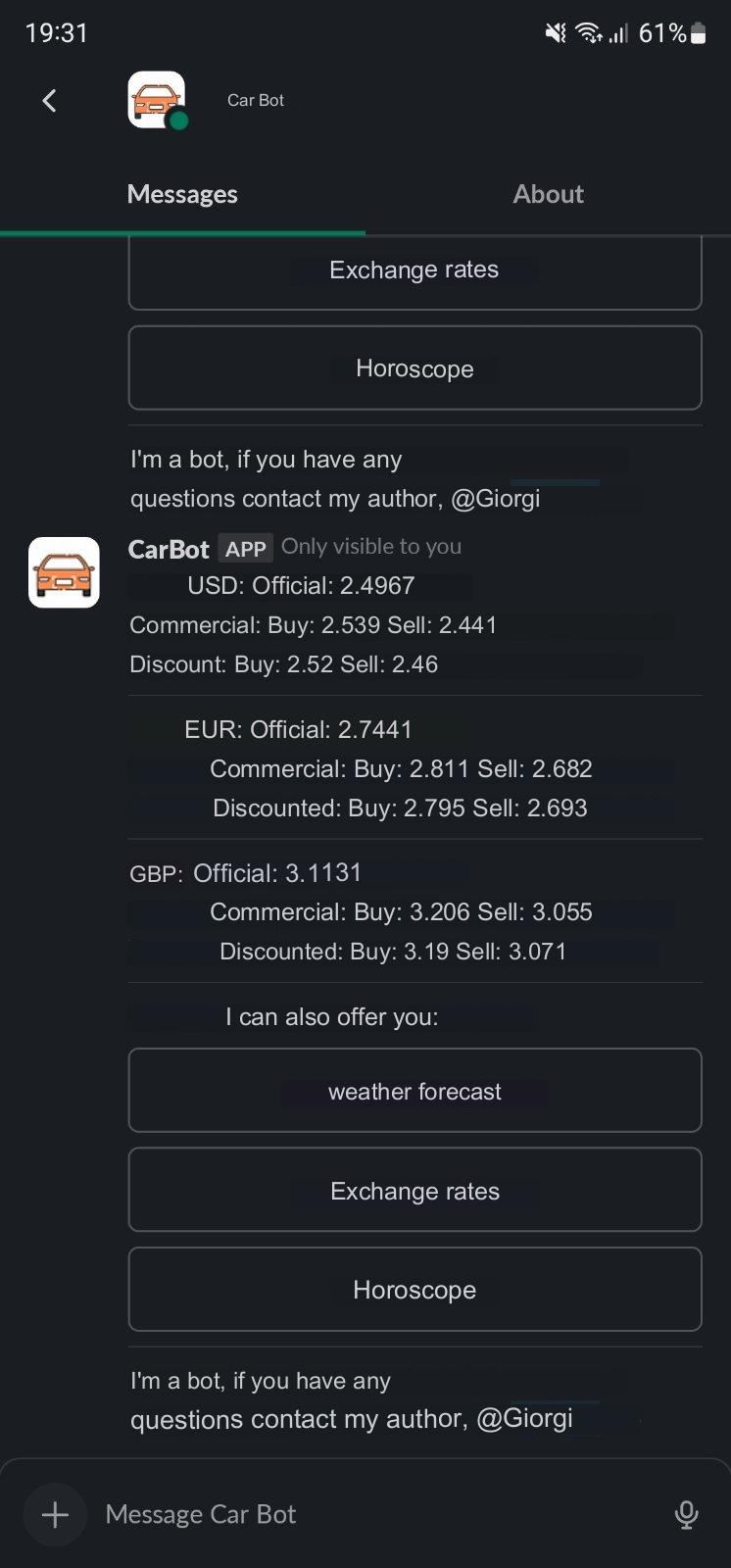Focus the Message Car Bot input field

click(377, 1515)
